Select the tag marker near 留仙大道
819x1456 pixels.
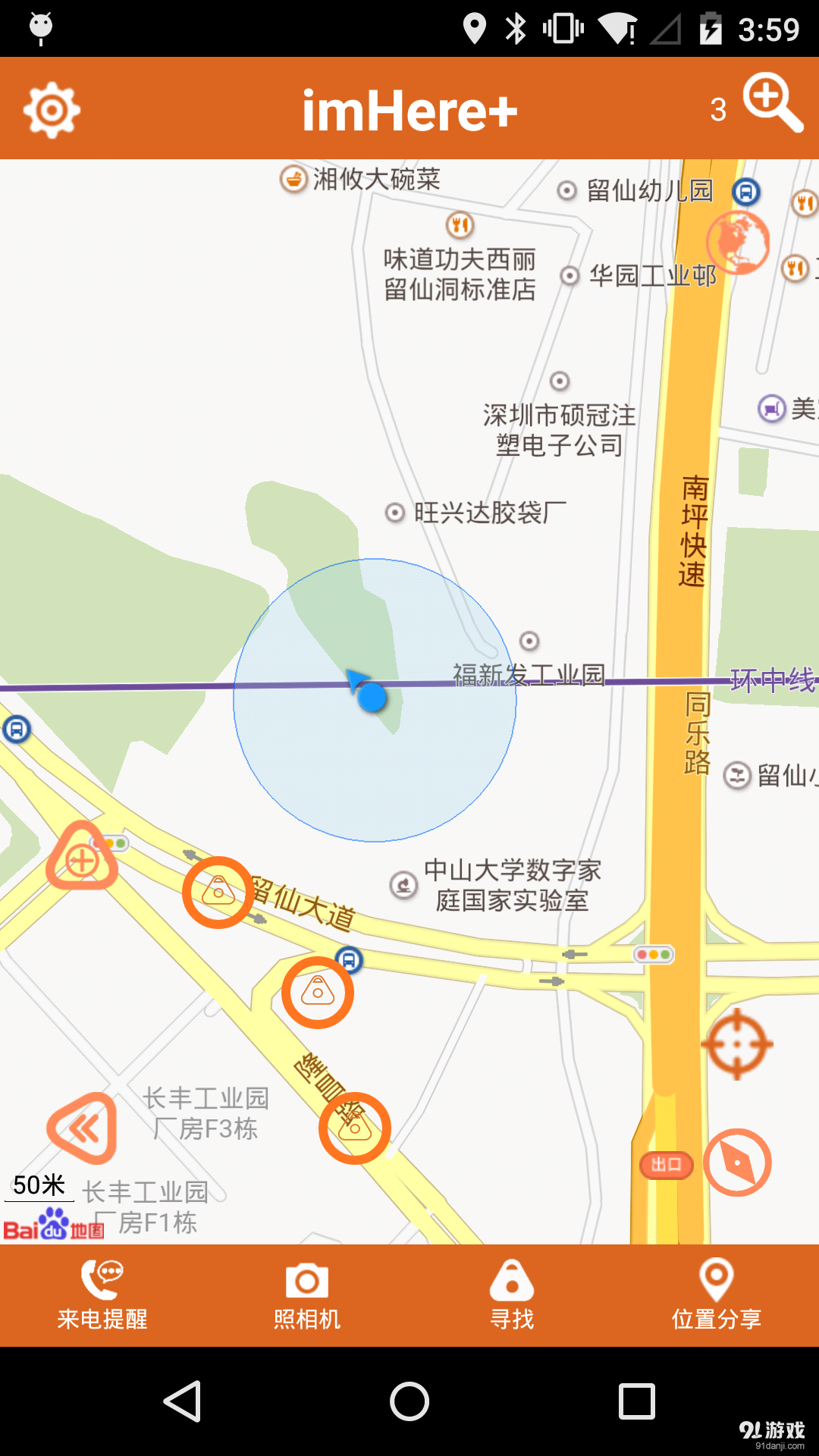point(218,892)
